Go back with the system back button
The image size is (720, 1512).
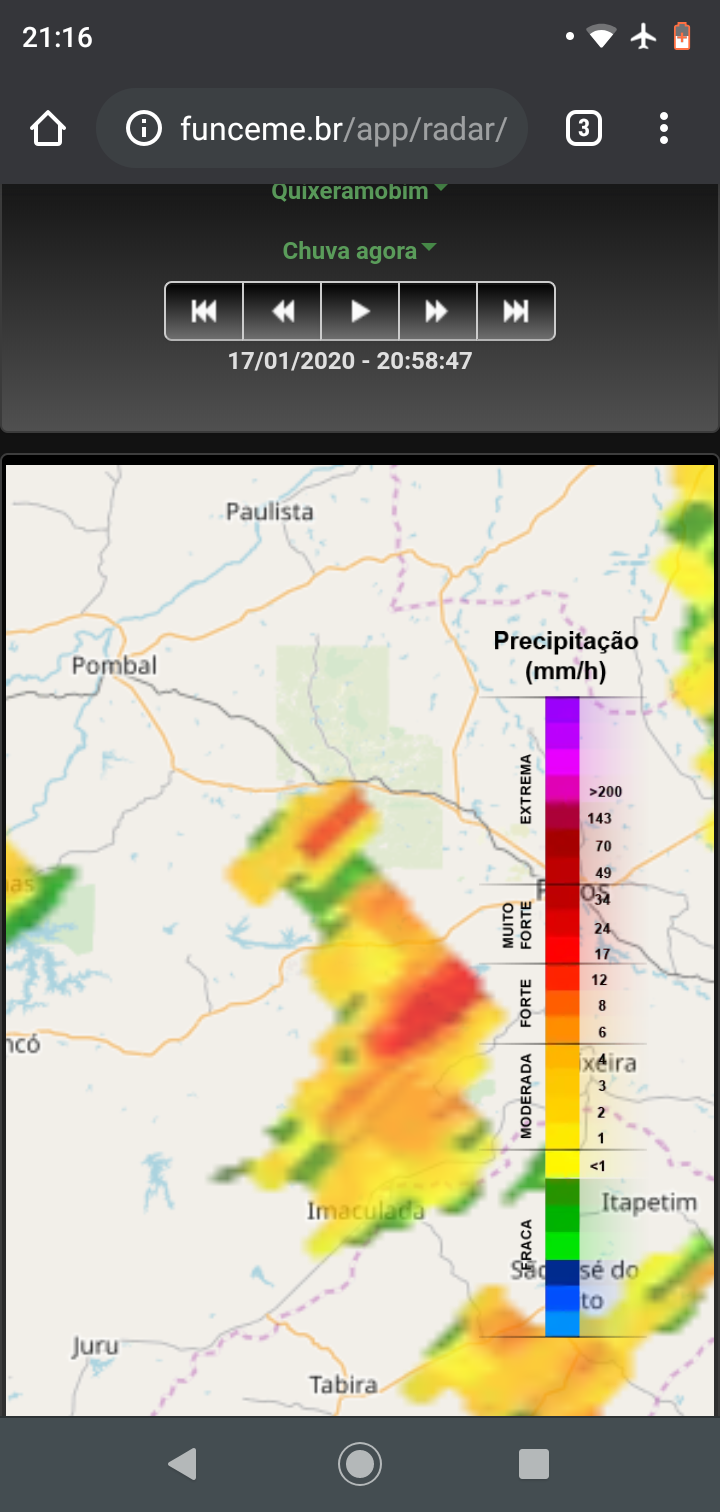[182, 1464]
